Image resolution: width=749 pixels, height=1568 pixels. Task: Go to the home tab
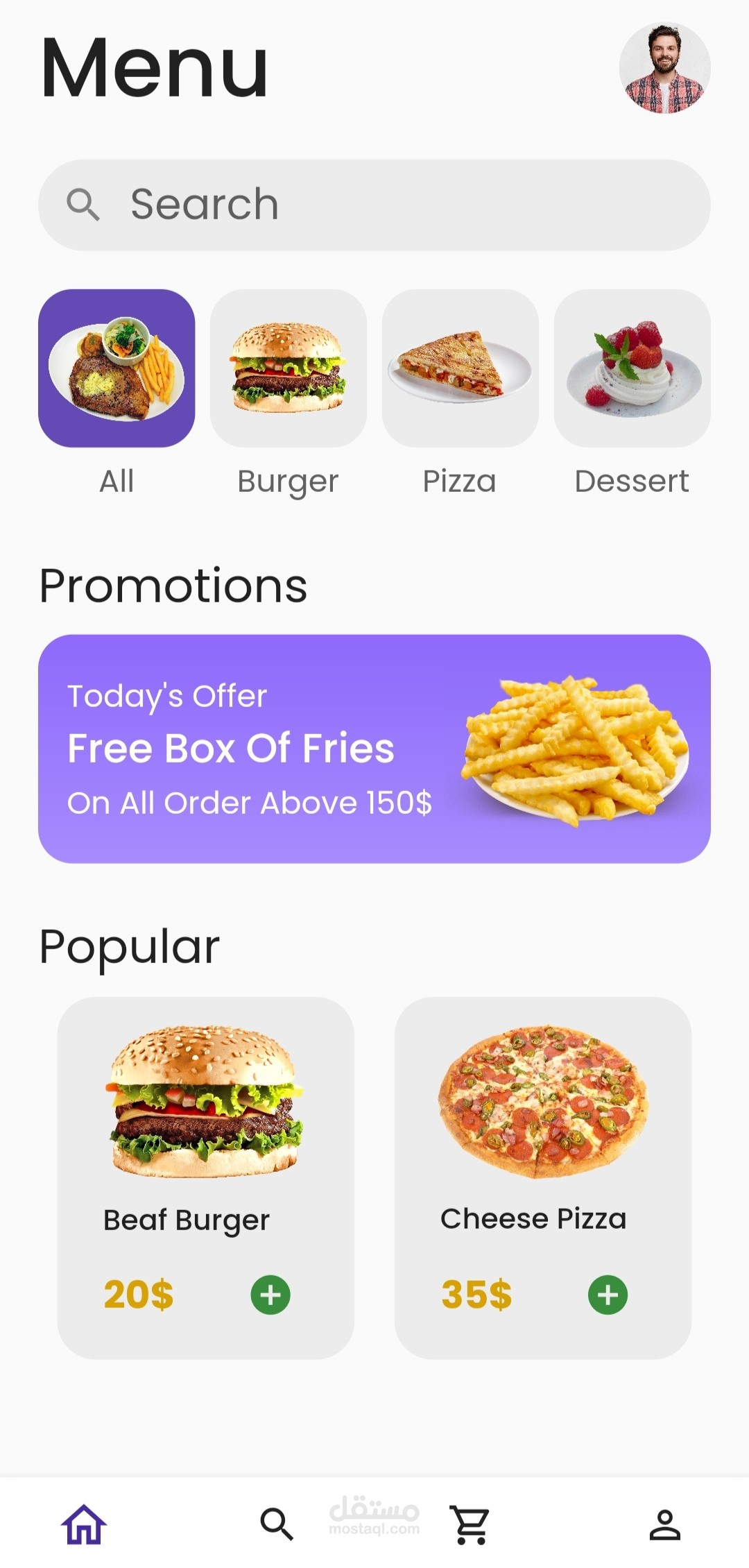(84, 1524)
